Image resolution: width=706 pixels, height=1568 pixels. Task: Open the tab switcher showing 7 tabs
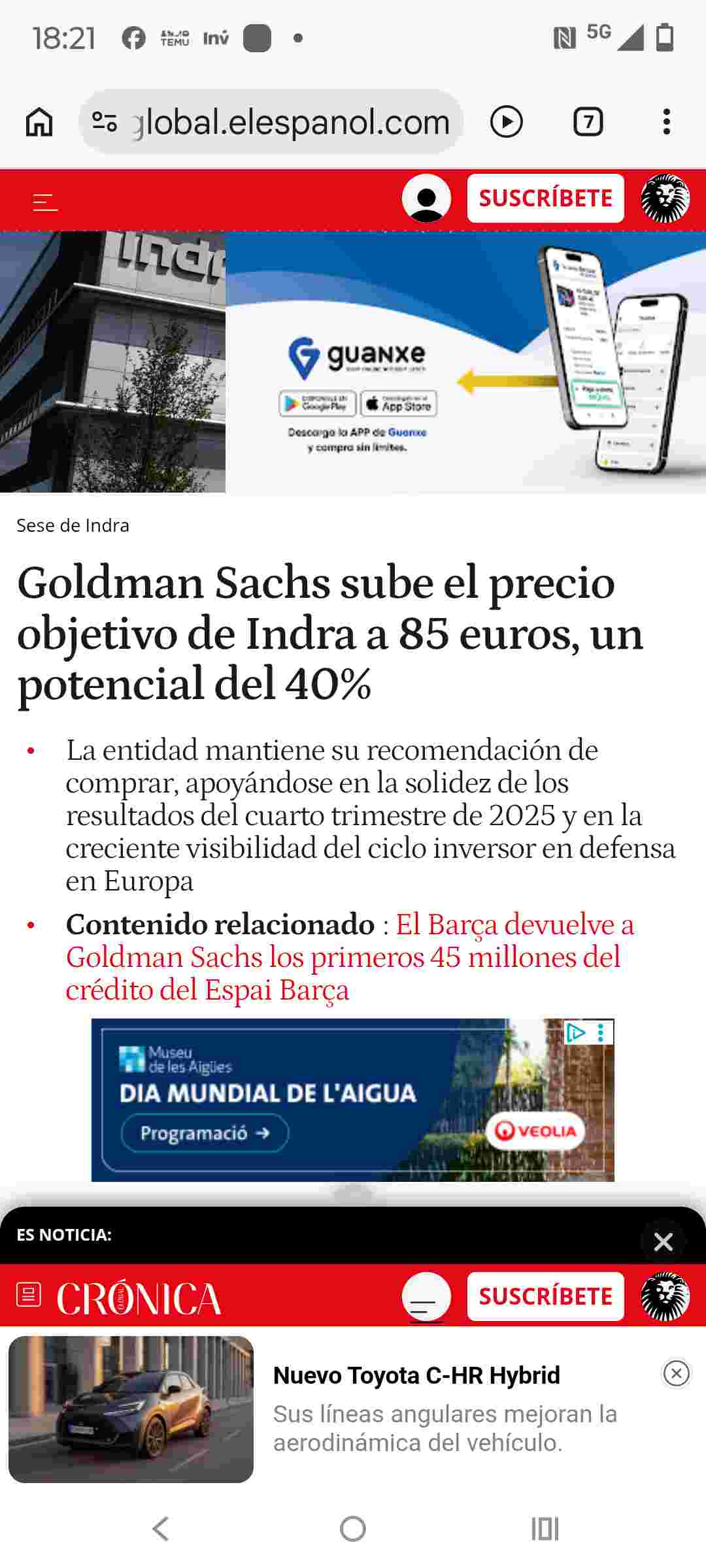click(x=588, y=122)
